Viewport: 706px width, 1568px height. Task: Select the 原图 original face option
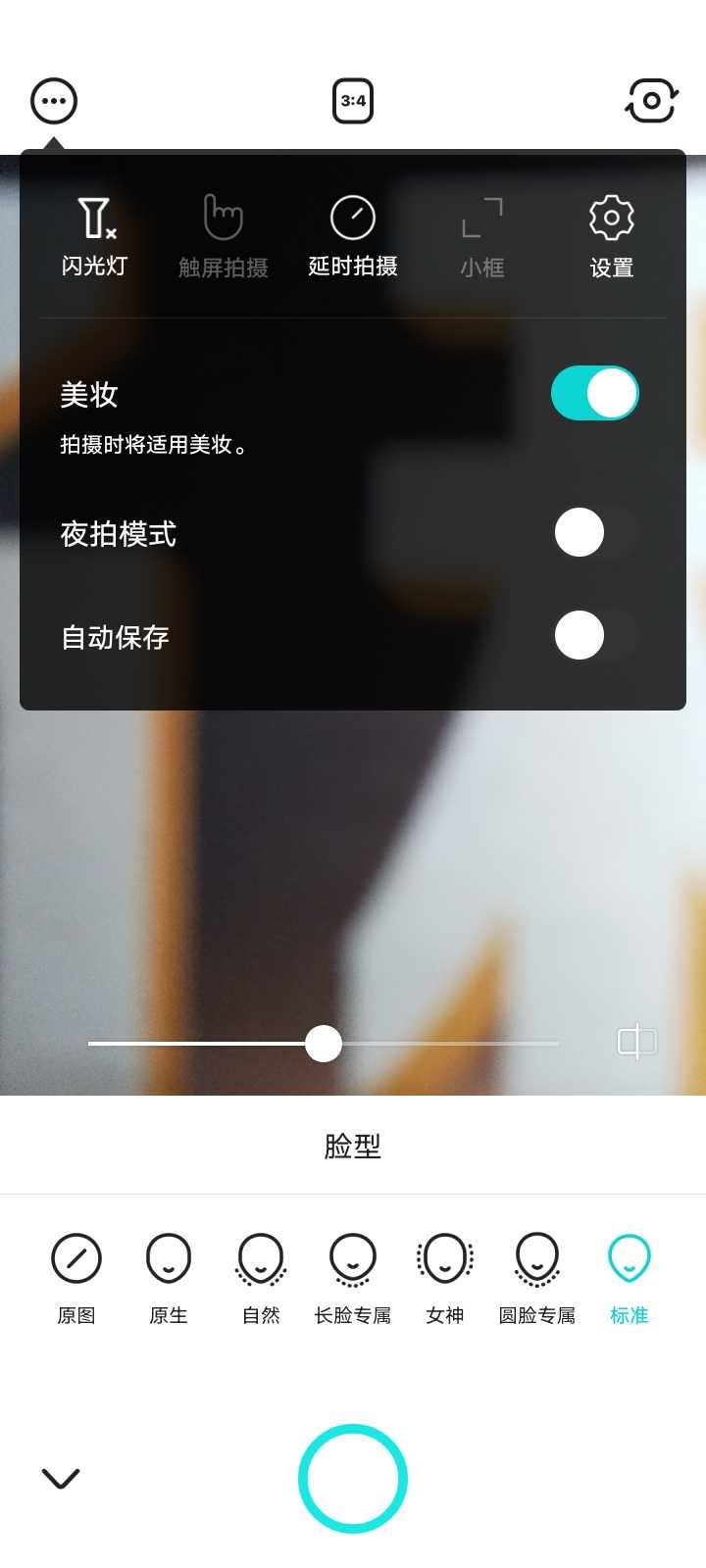[76, 1276]
